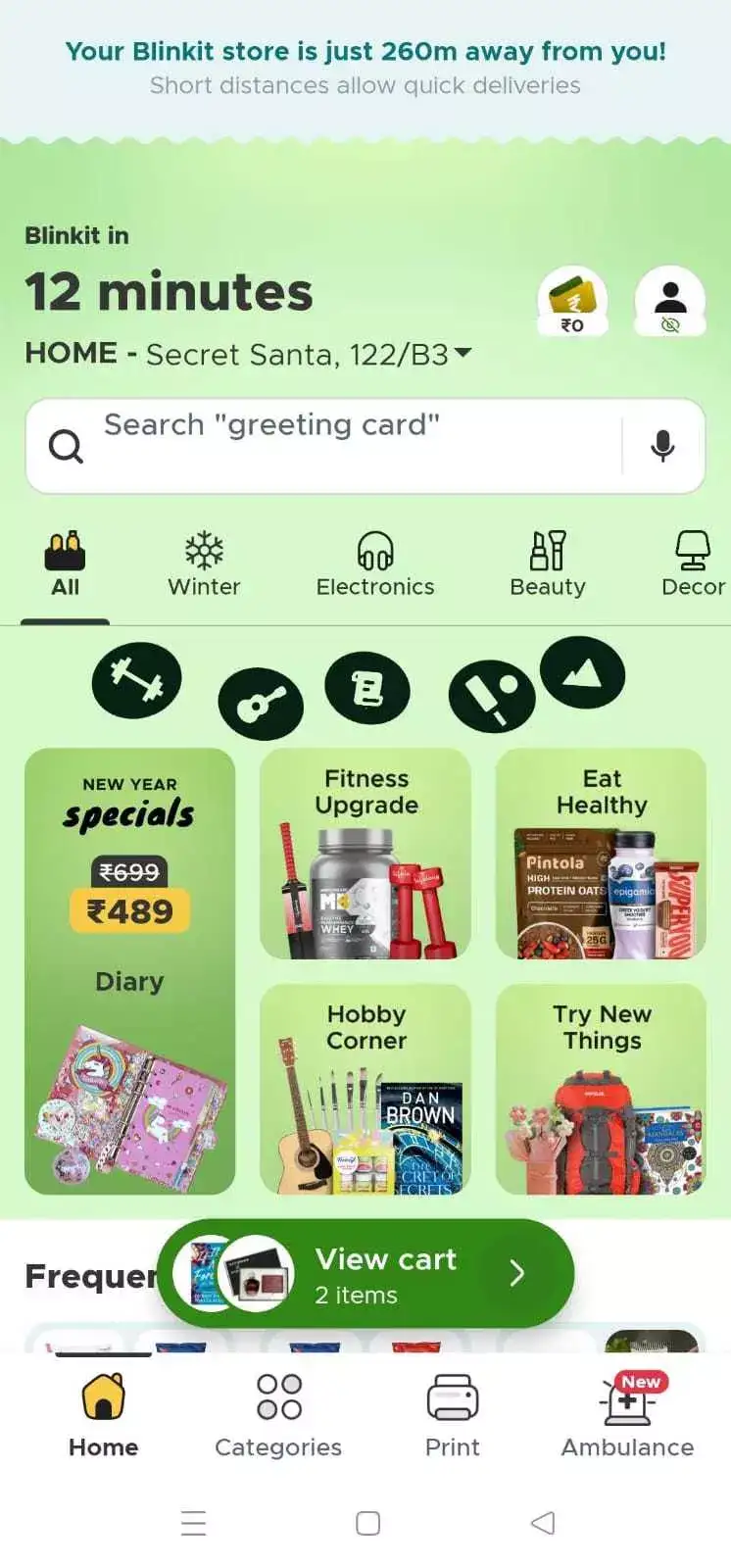Switch to the Winter category tab
Image resolution: width=731 pixels, height=1568 pixels.
(204, 564)
